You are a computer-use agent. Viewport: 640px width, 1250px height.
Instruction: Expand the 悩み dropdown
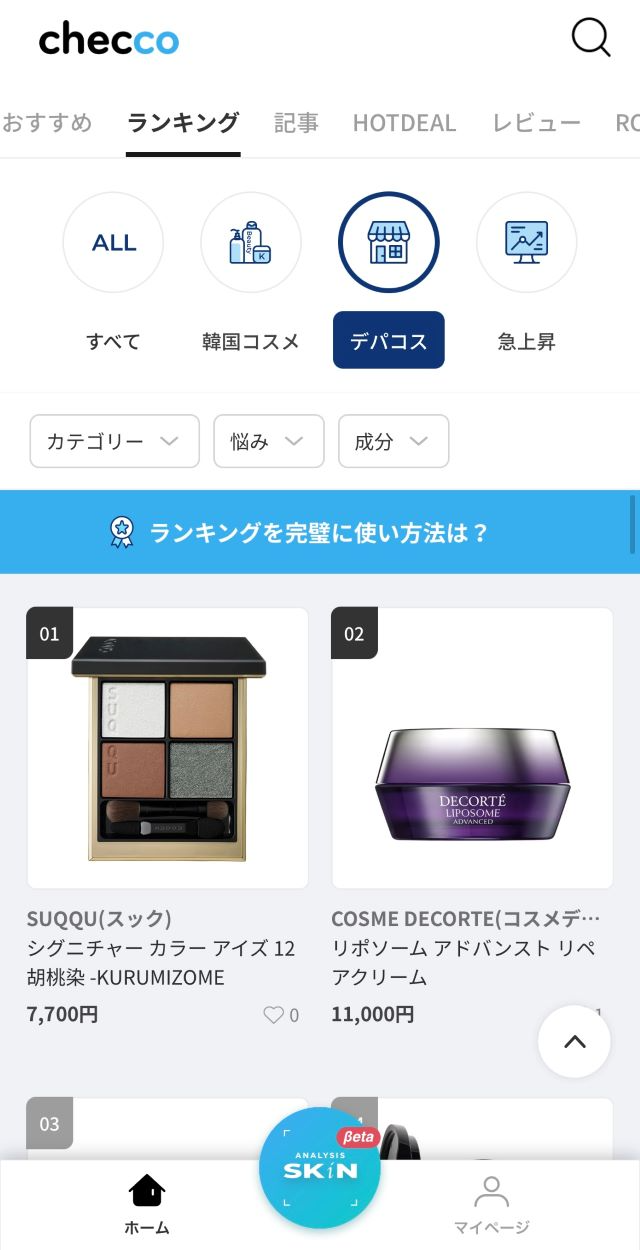[268, 441]
